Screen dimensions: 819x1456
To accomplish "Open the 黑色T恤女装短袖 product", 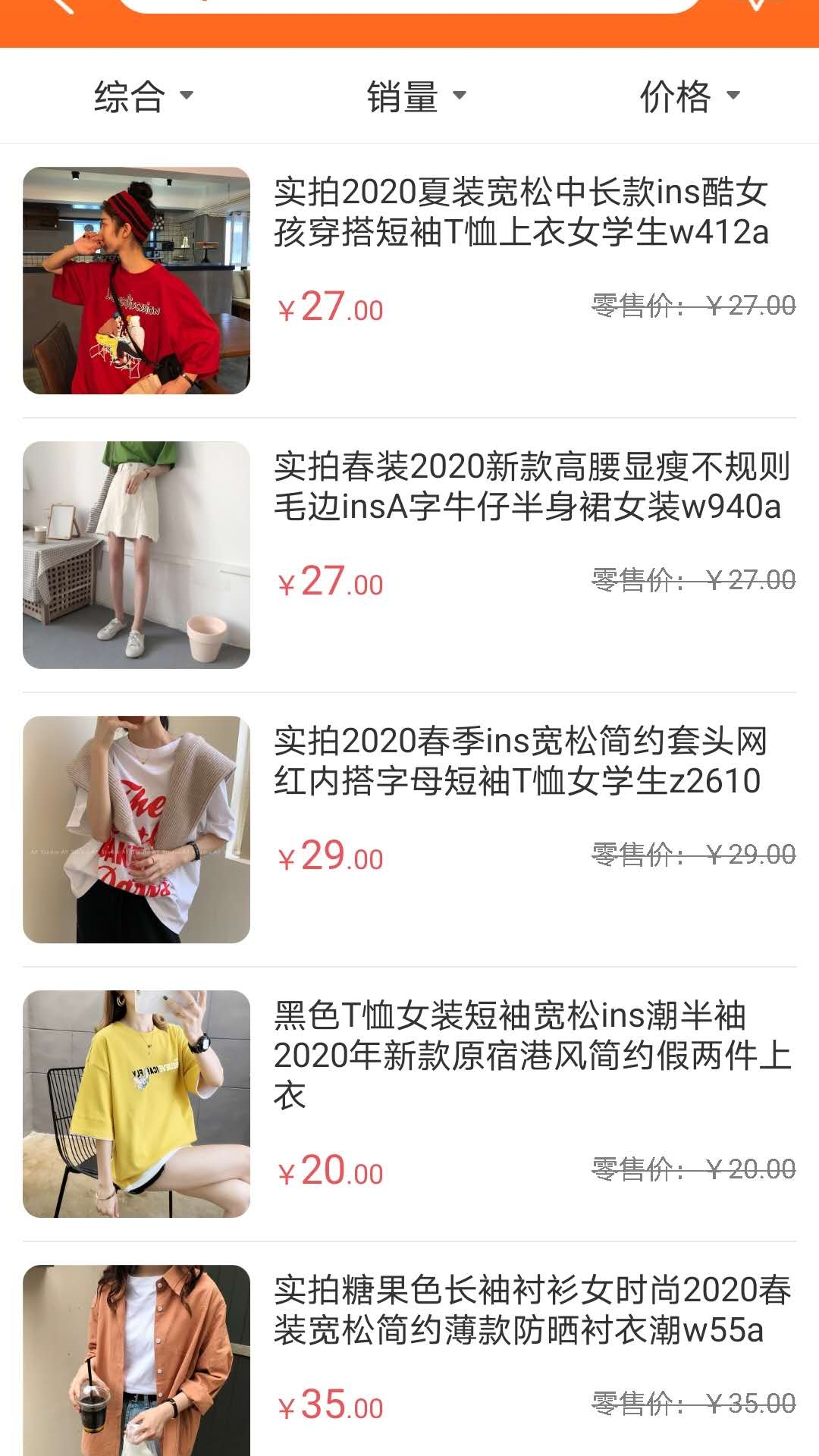I will coord(531,1054).
